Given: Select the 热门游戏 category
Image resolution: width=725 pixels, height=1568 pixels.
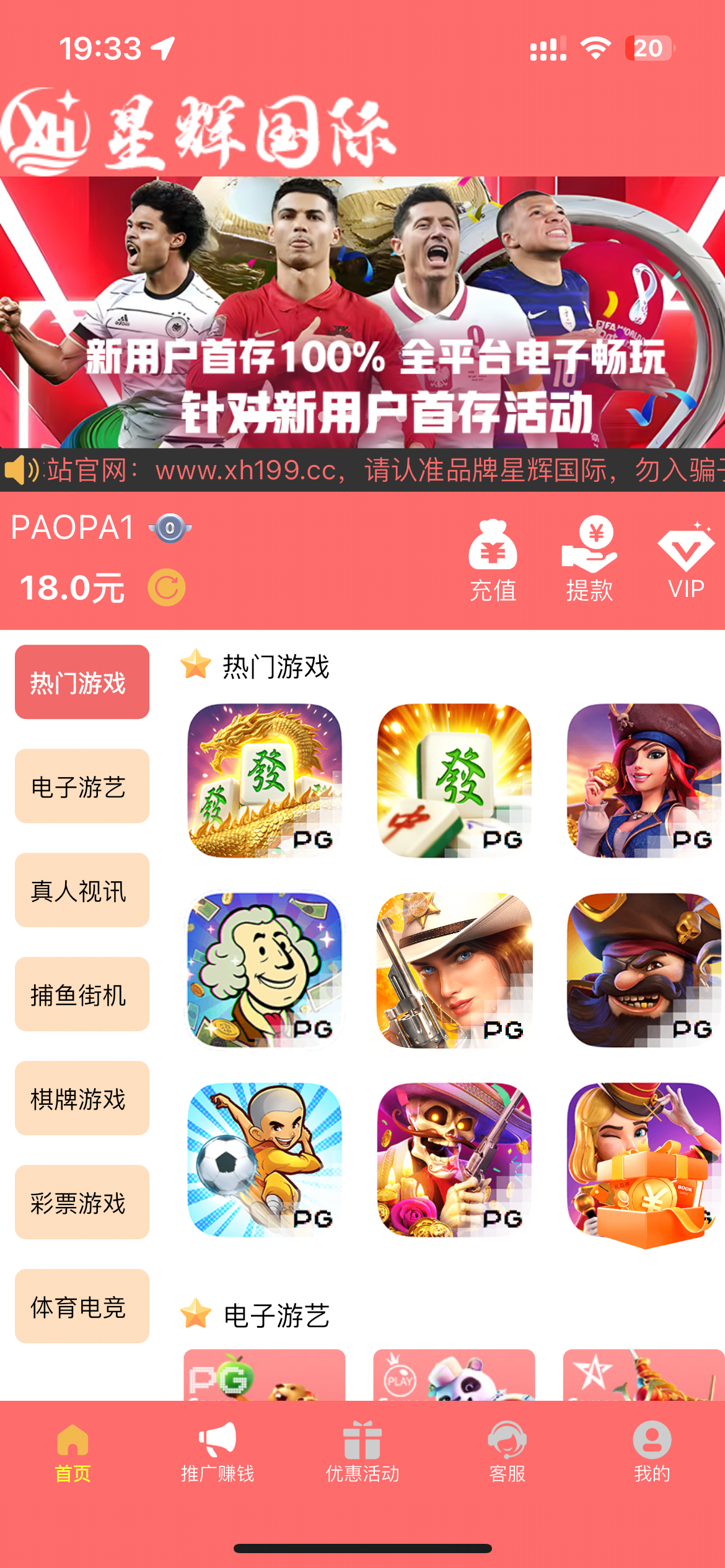Looking at the screenshot, I should (x=82, y=682).
